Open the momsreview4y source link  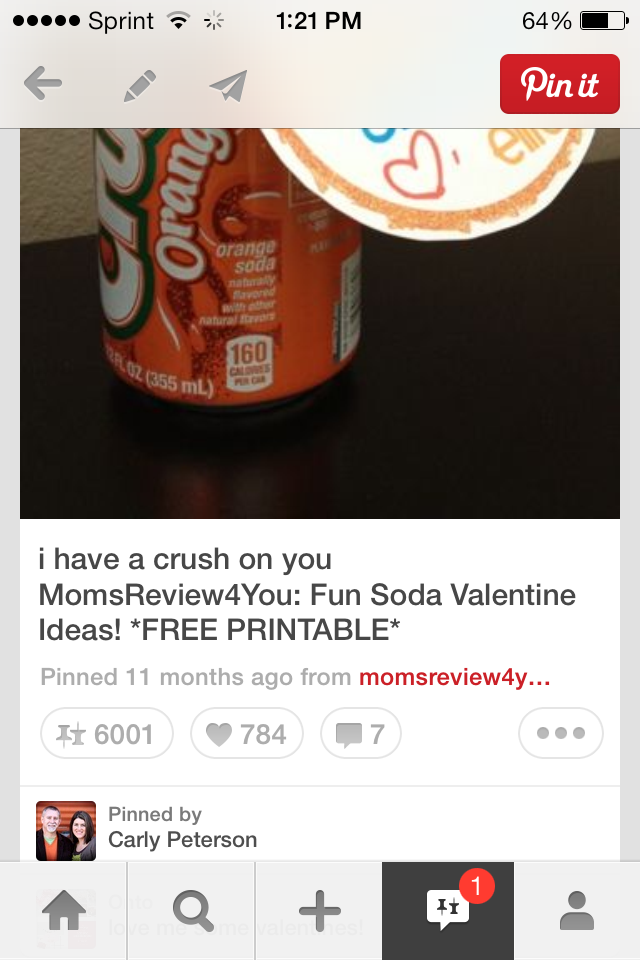coord(455,678)
